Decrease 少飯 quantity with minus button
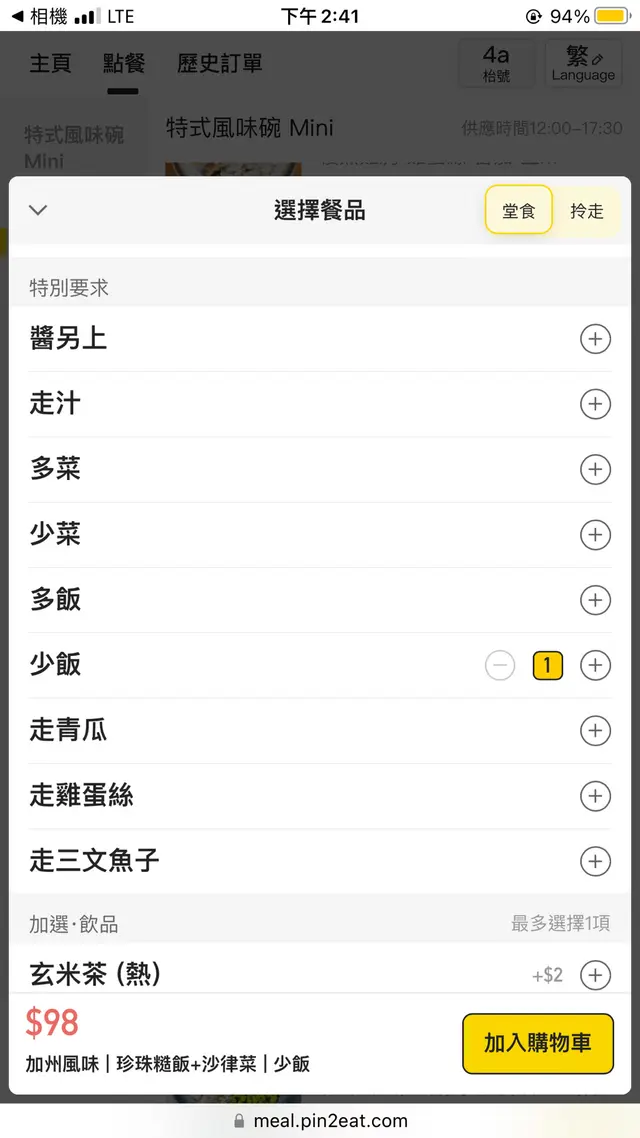The image size is (640, 1138). point(500,665)
